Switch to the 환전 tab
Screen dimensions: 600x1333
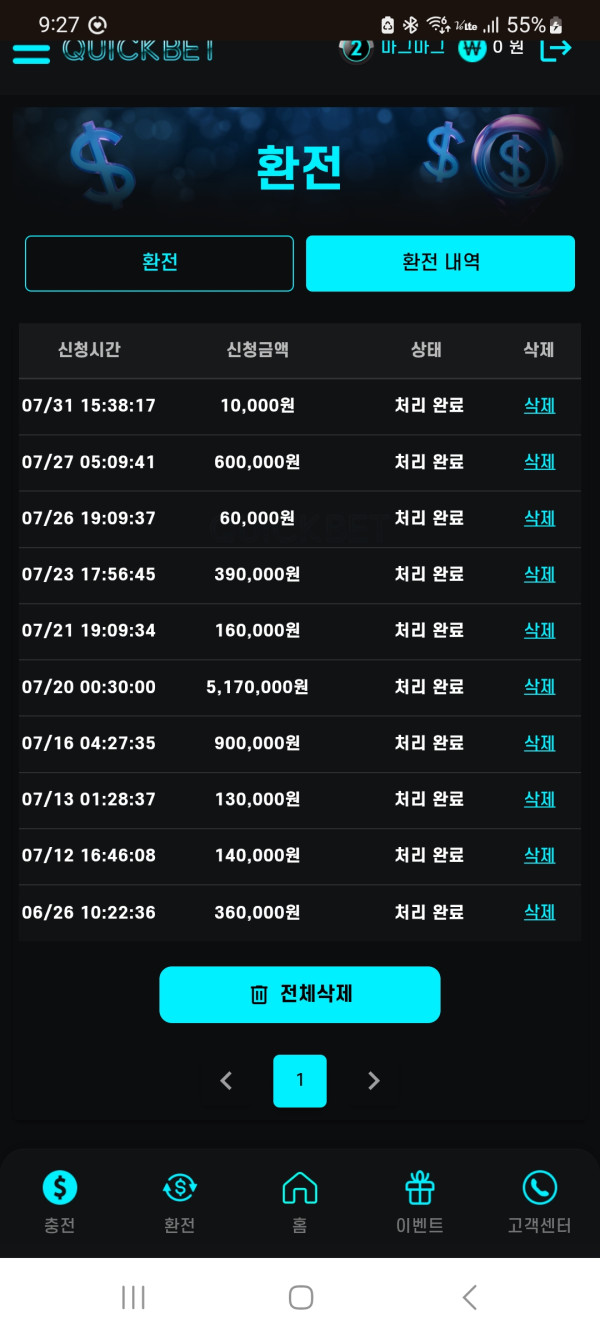point(159,263)
